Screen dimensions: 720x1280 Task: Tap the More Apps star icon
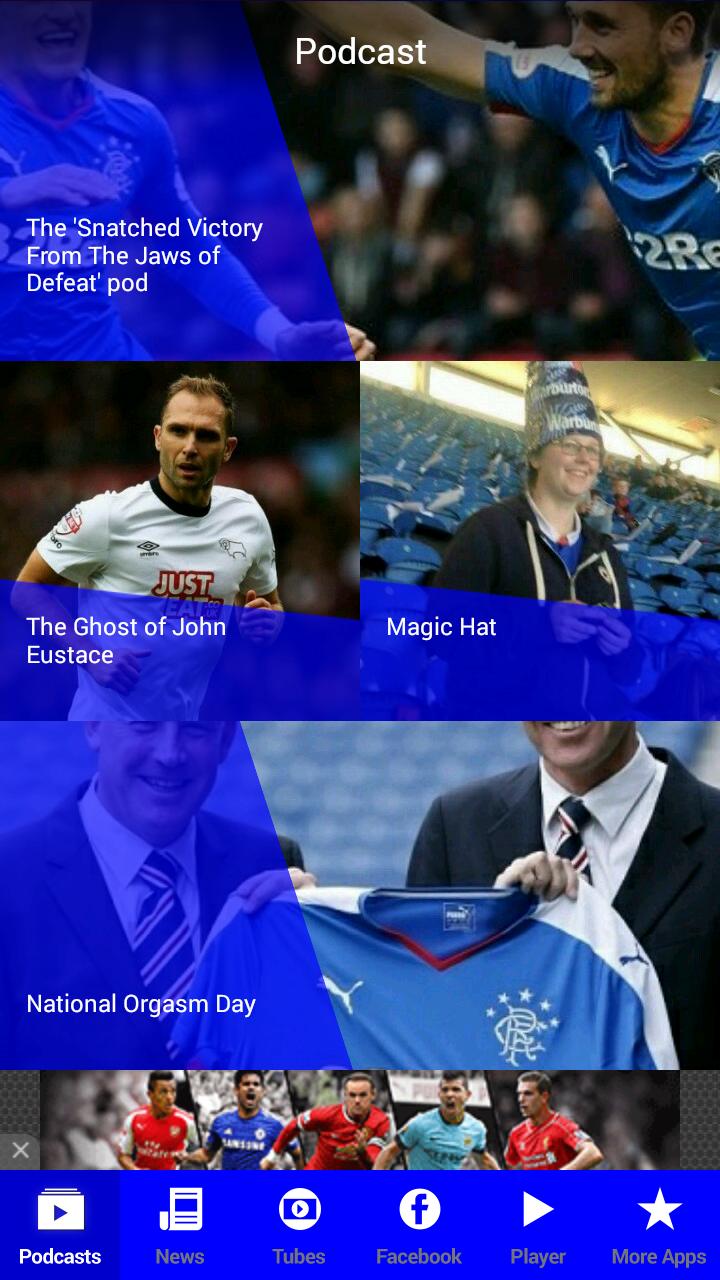659,1209
